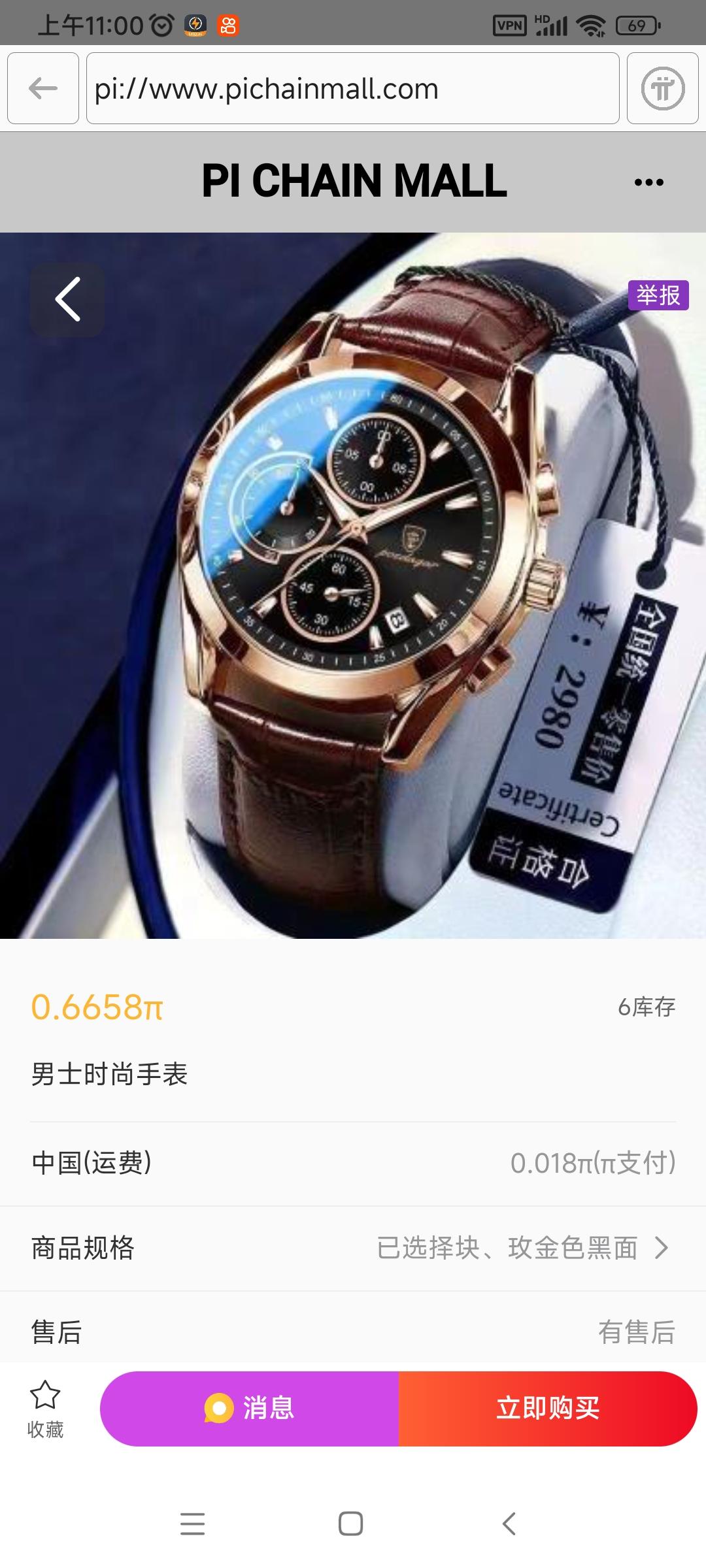Add the watch to favorites via 收藏
The width and height of the screenshot is (706, 1568).
(x=45, y=1409)
